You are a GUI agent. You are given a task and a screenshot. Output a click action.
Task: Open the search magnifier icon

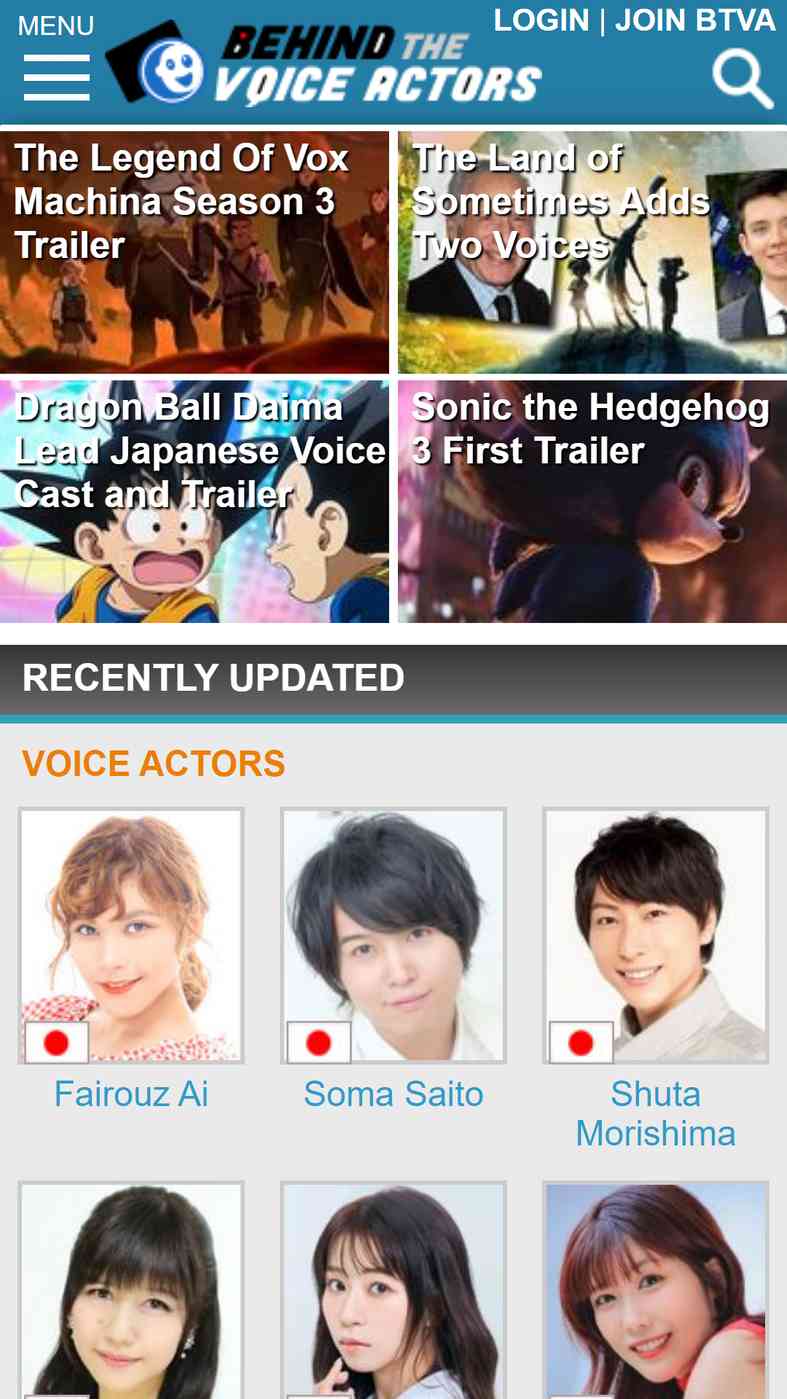(x=742, y=79)
